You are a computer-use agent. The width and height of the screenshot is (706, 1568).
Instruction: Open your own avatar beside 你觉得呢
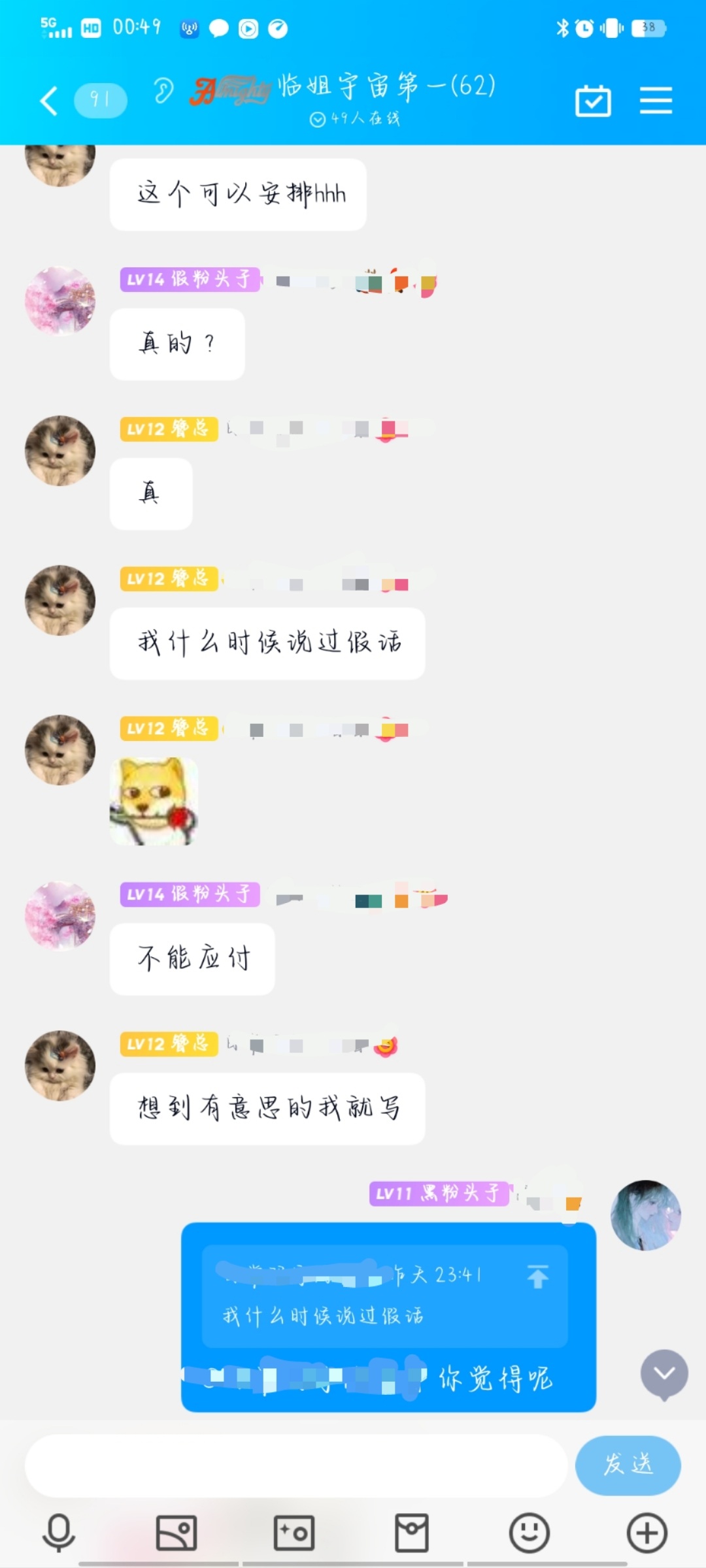click(x=646, y=1215)
